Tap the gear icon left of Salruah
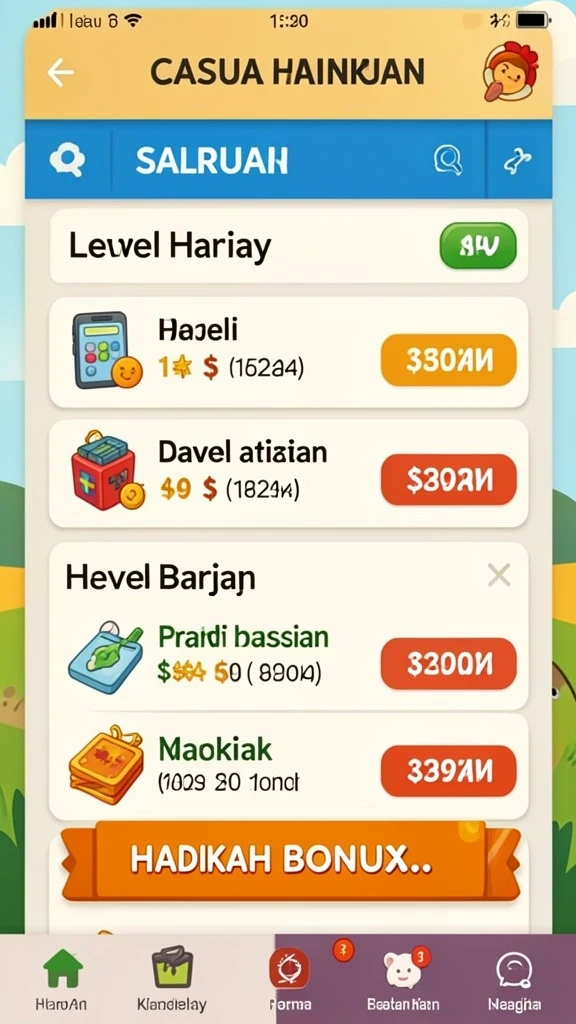The image size is (576, 1024). pyautogui.click(x=67, y=159)
